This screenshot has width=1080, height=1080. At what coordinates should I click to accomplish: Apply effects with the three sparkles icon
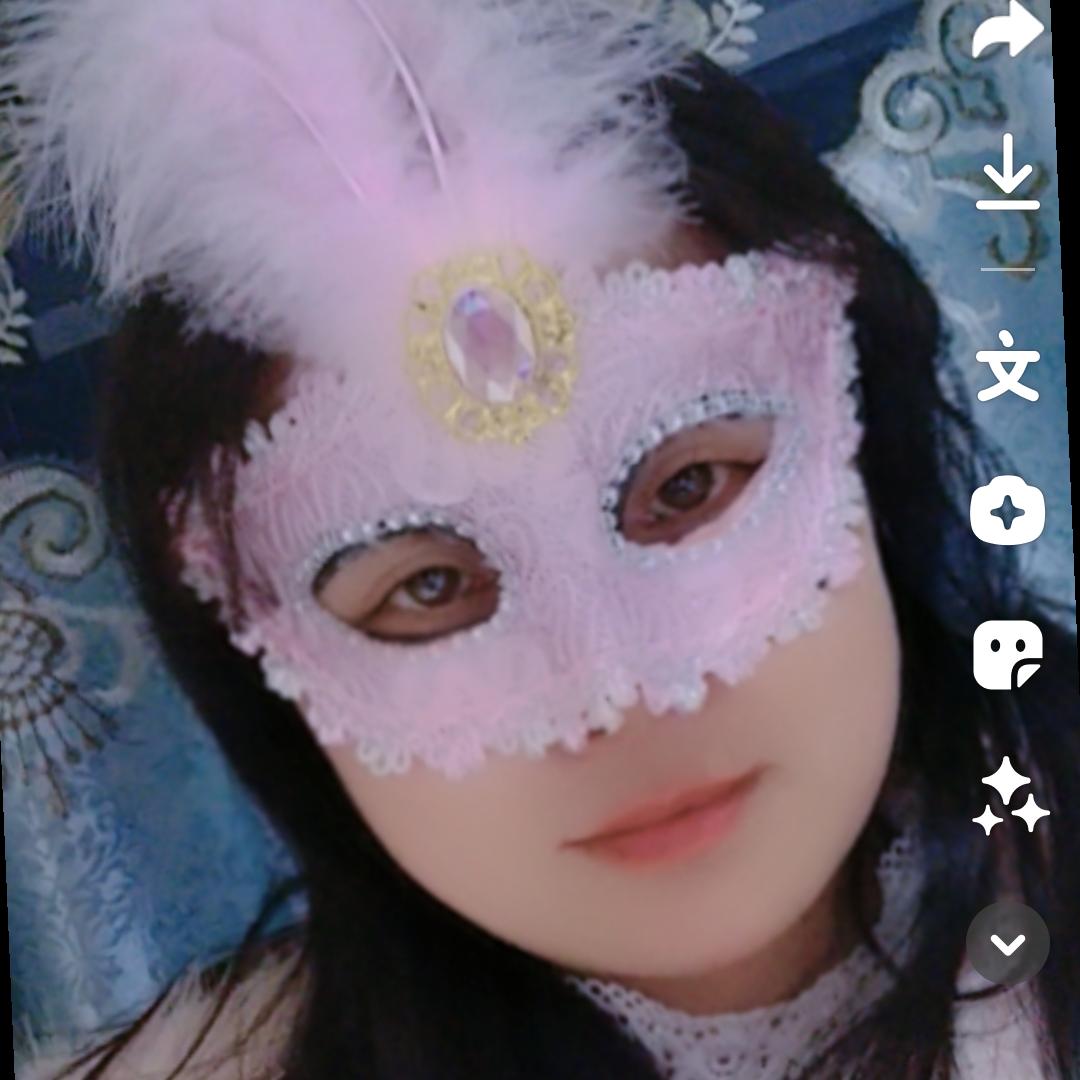1010,796
